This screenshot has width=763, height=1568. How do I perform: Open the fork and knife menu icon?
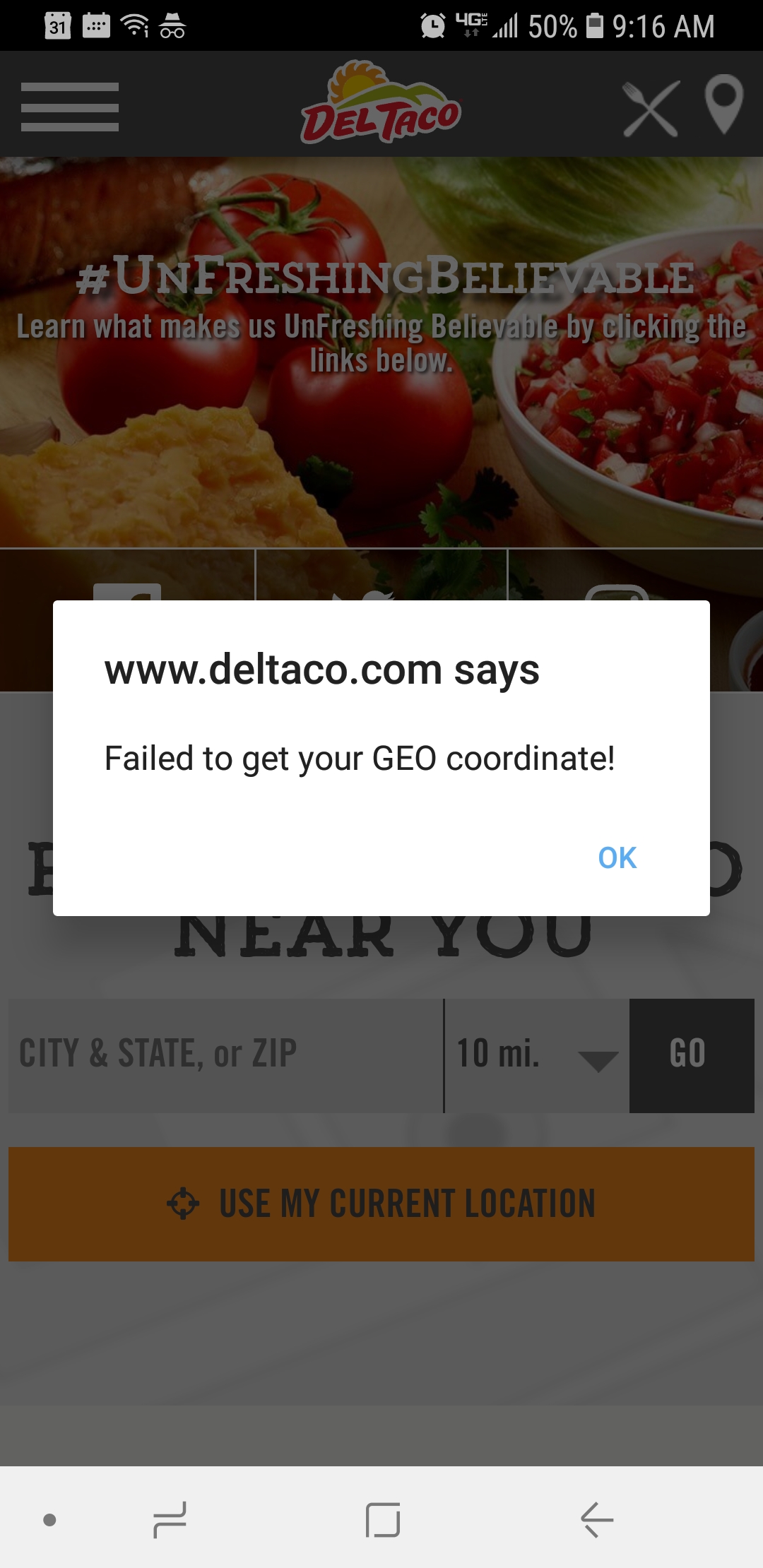[651, 108]
